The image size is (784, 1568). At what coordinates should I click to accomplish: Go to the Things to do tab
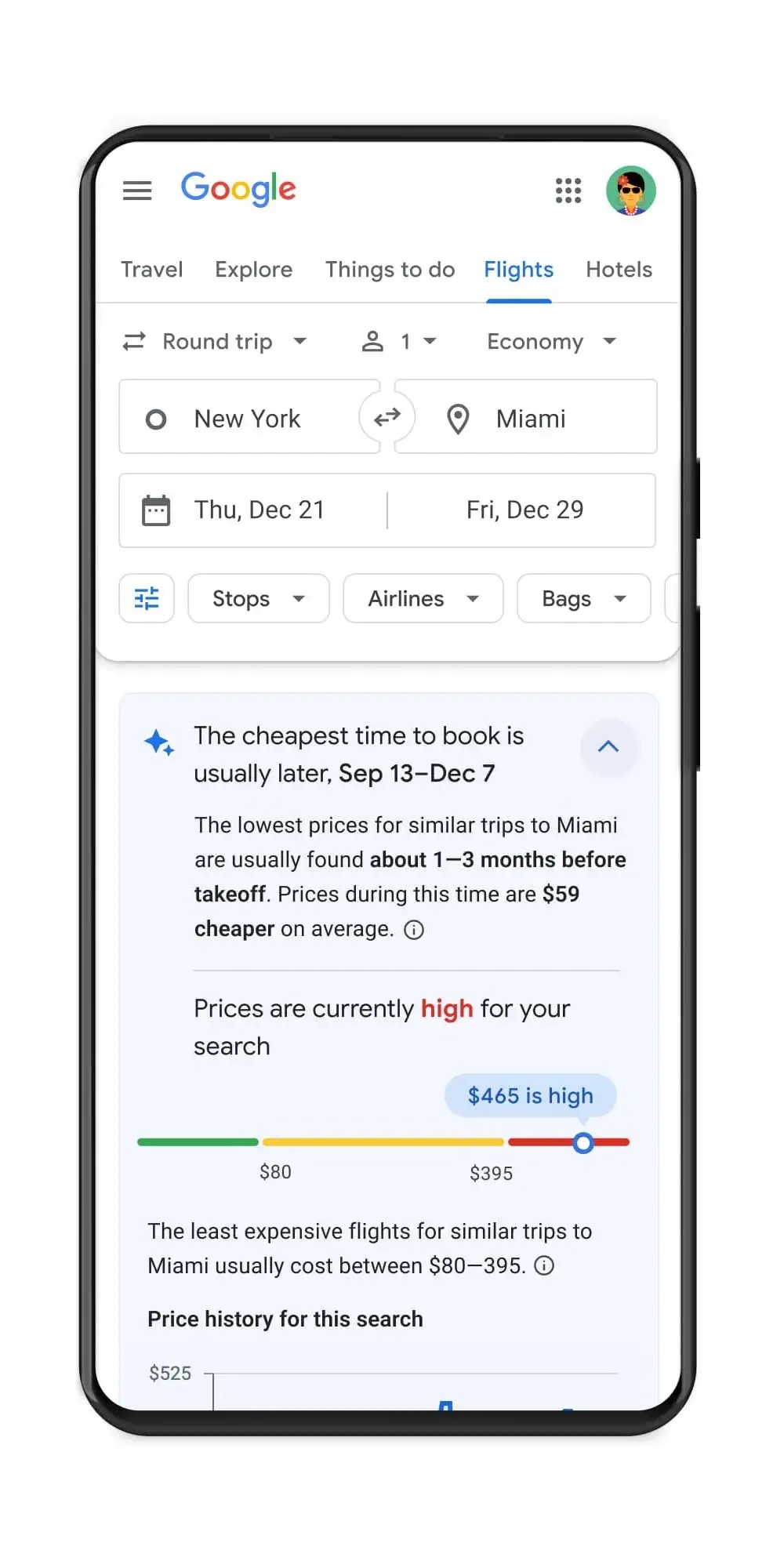[x=390, y=270]
